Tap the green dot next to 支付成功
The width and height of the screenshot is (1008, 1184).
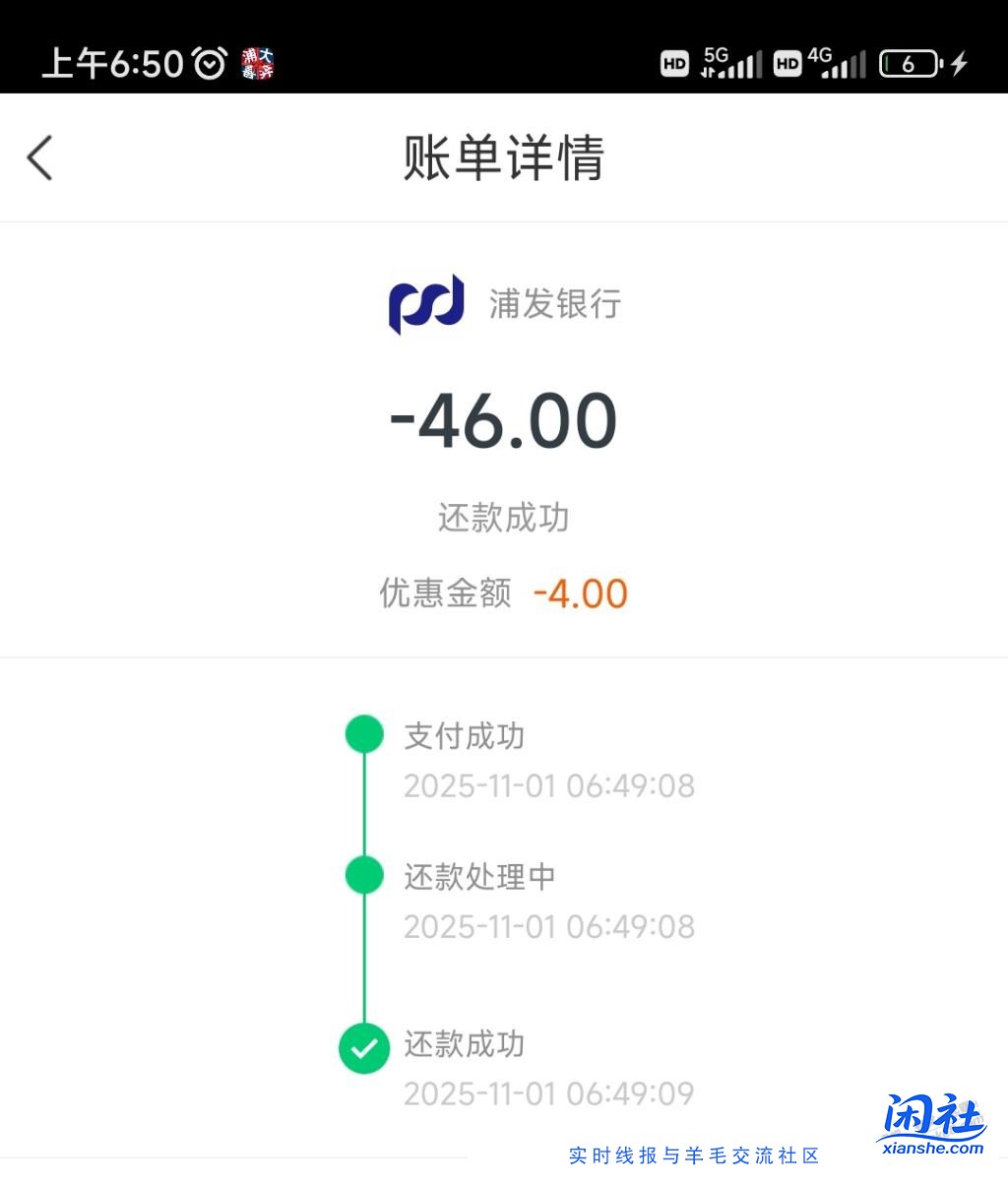tap(364, 733)
